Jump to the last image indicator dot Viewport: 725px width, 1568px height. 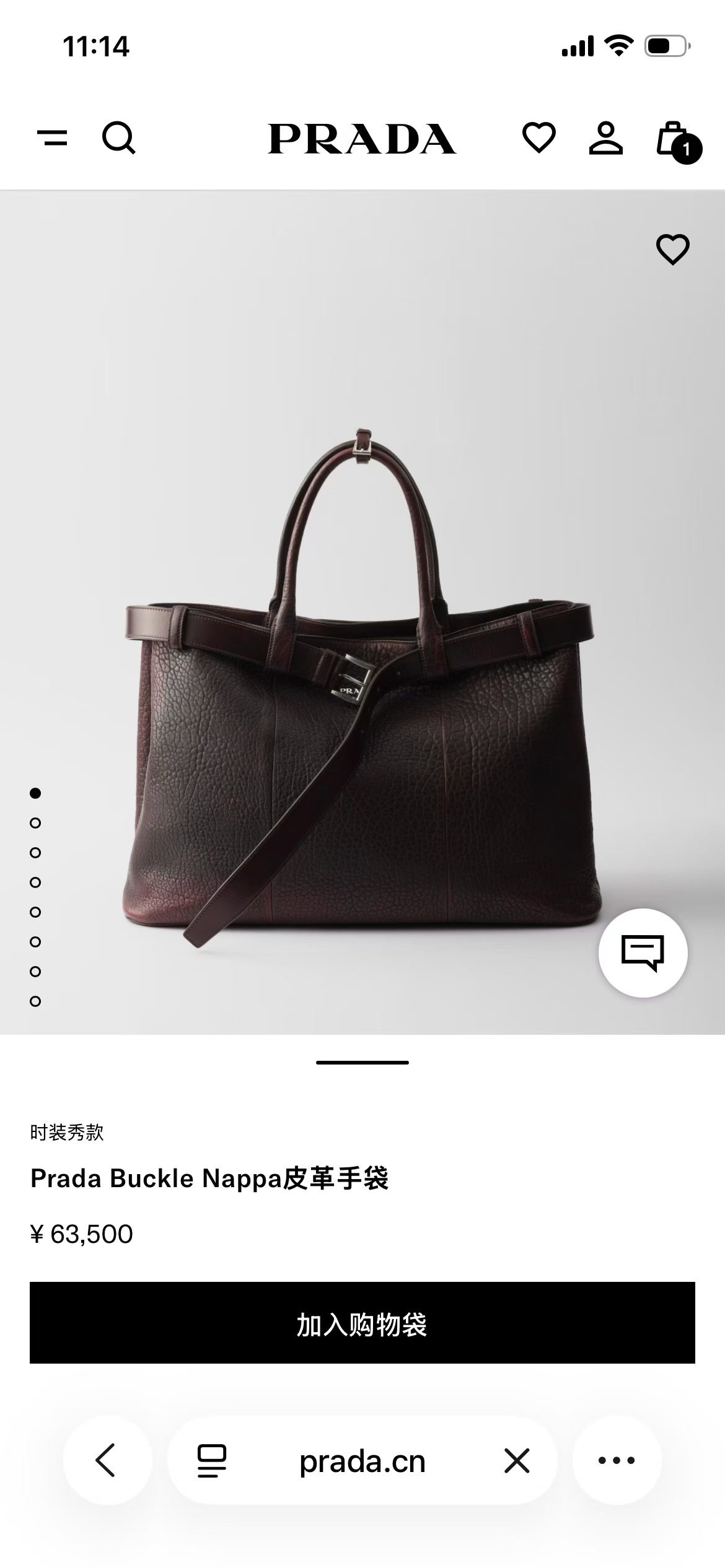coord(35,1001)
